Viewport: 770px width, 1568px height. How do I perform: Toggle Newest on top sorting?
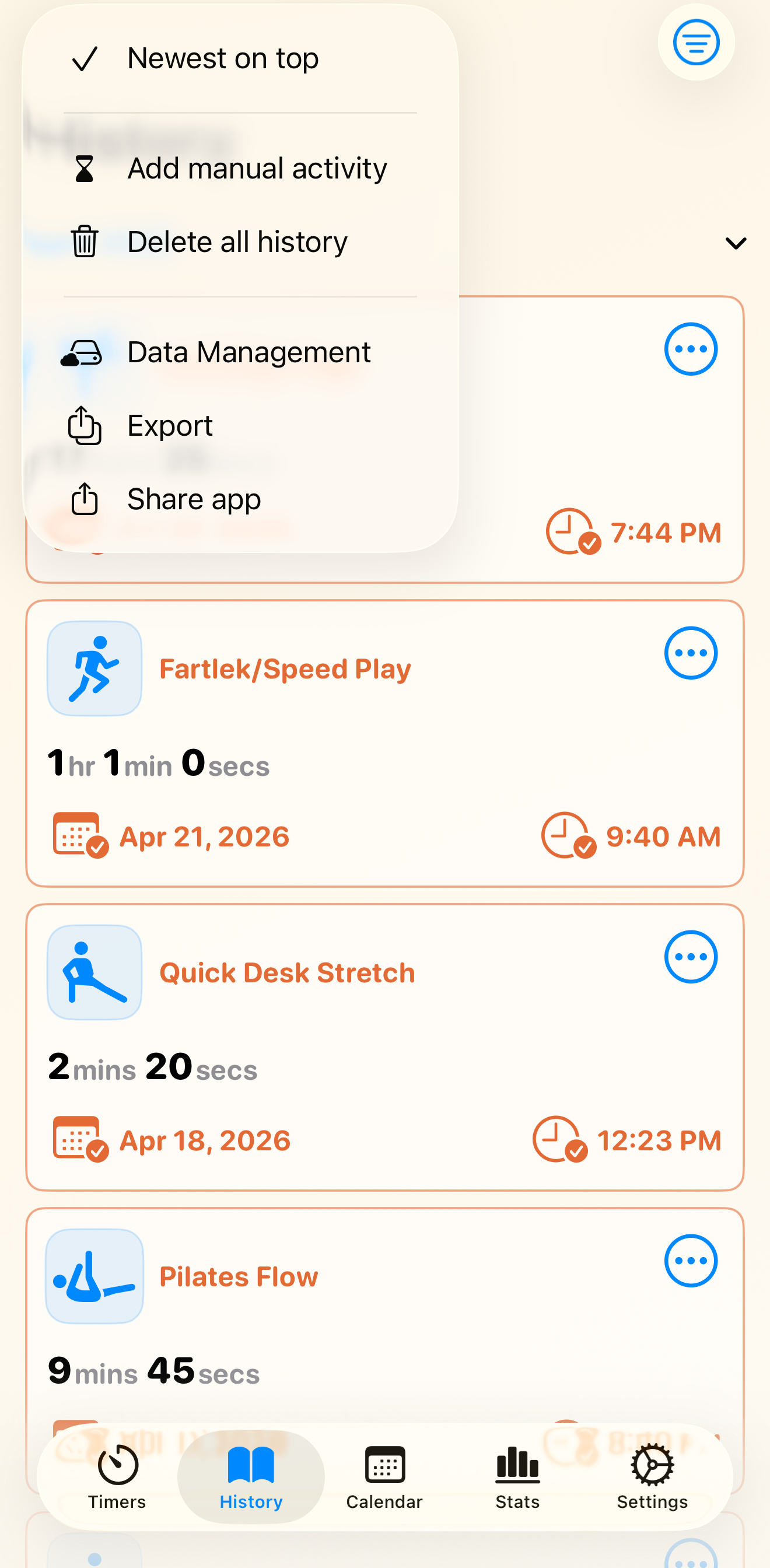tap(222, 58)
